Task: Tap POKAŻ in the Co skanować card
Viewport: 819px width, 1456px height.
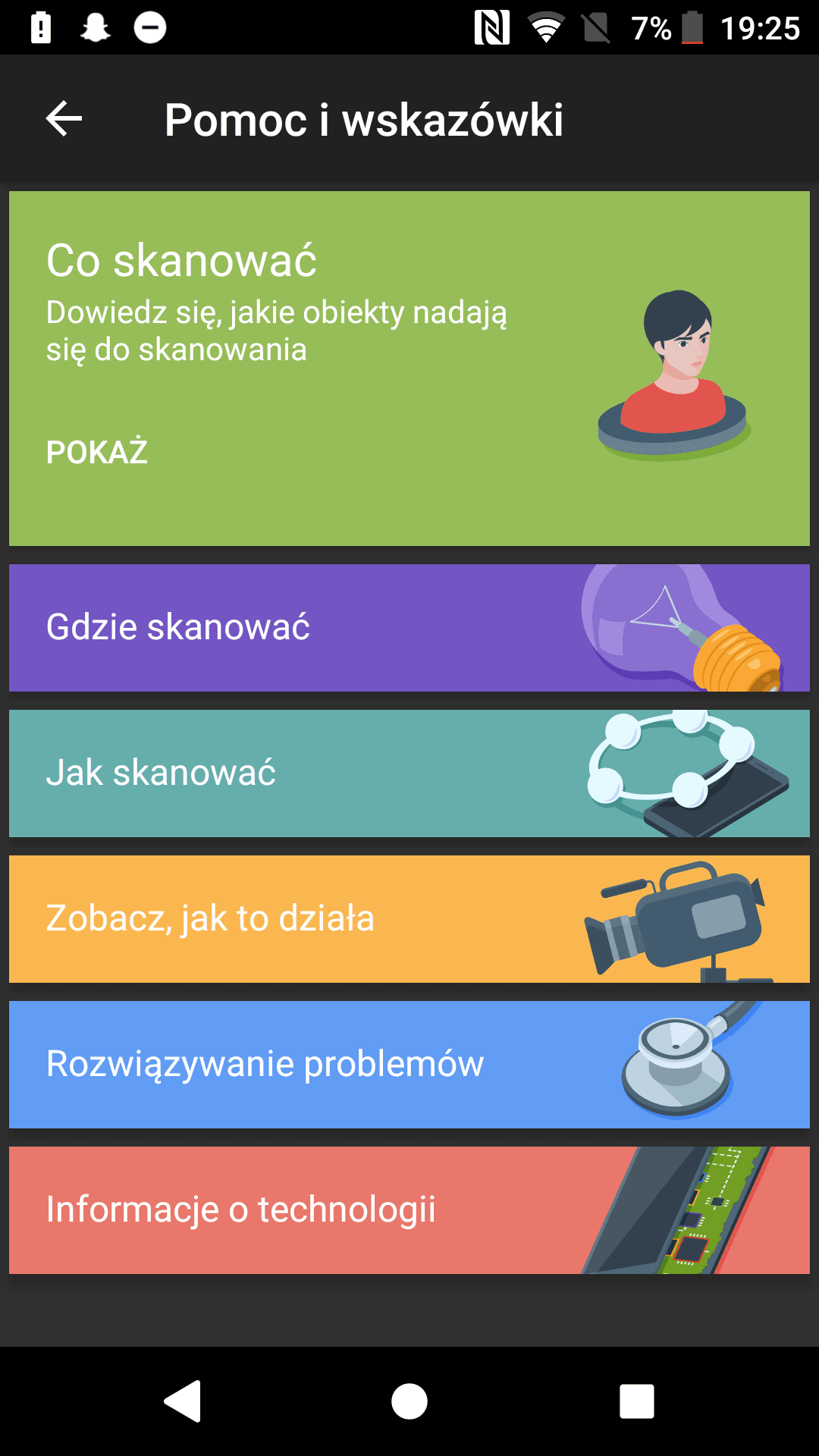Action: 96,453
